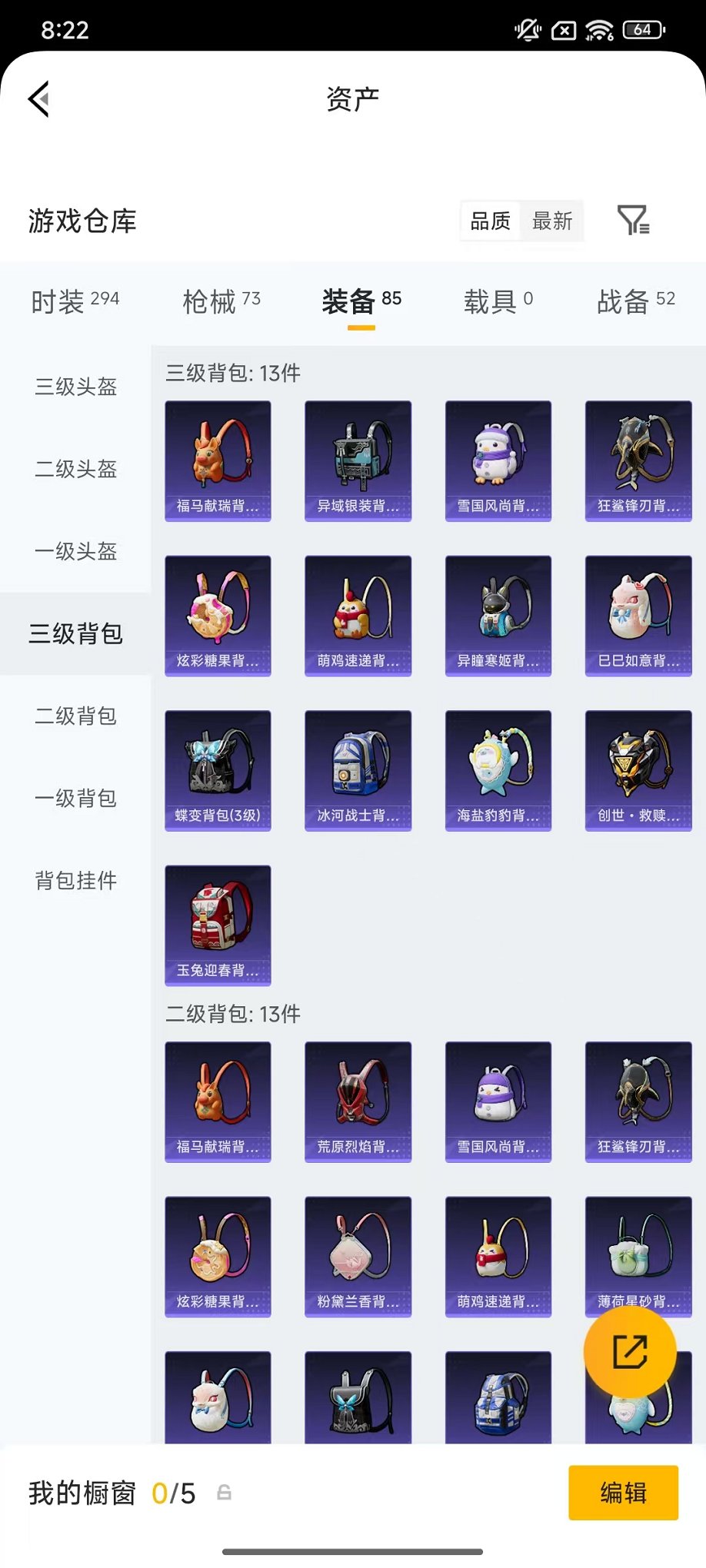706x1568 pixels.
Task: Expand the 二级背包 category list
Action: (x=75, y=716)
